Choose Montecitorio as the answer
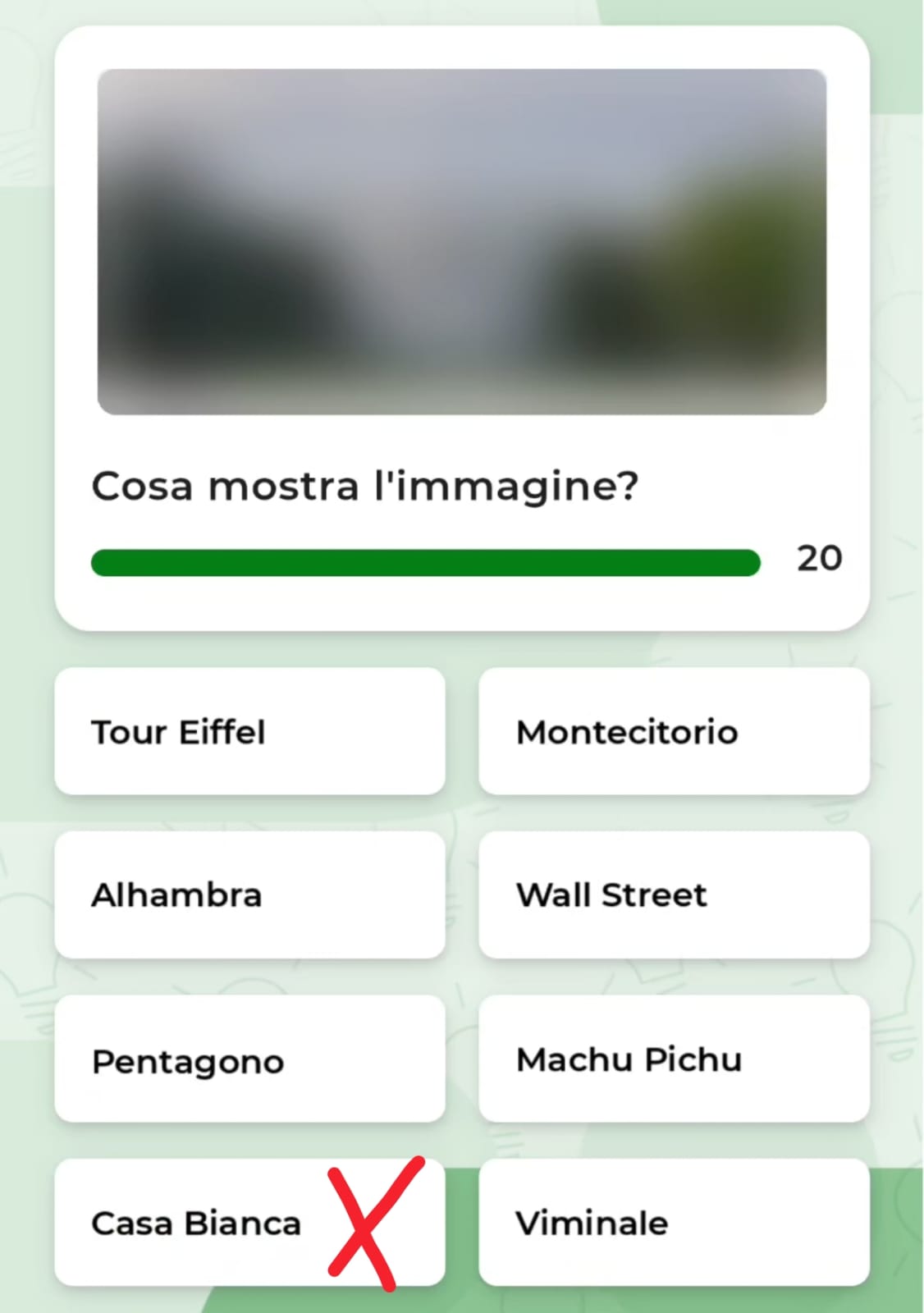924x1313 pixels. [x=674, y=731]
